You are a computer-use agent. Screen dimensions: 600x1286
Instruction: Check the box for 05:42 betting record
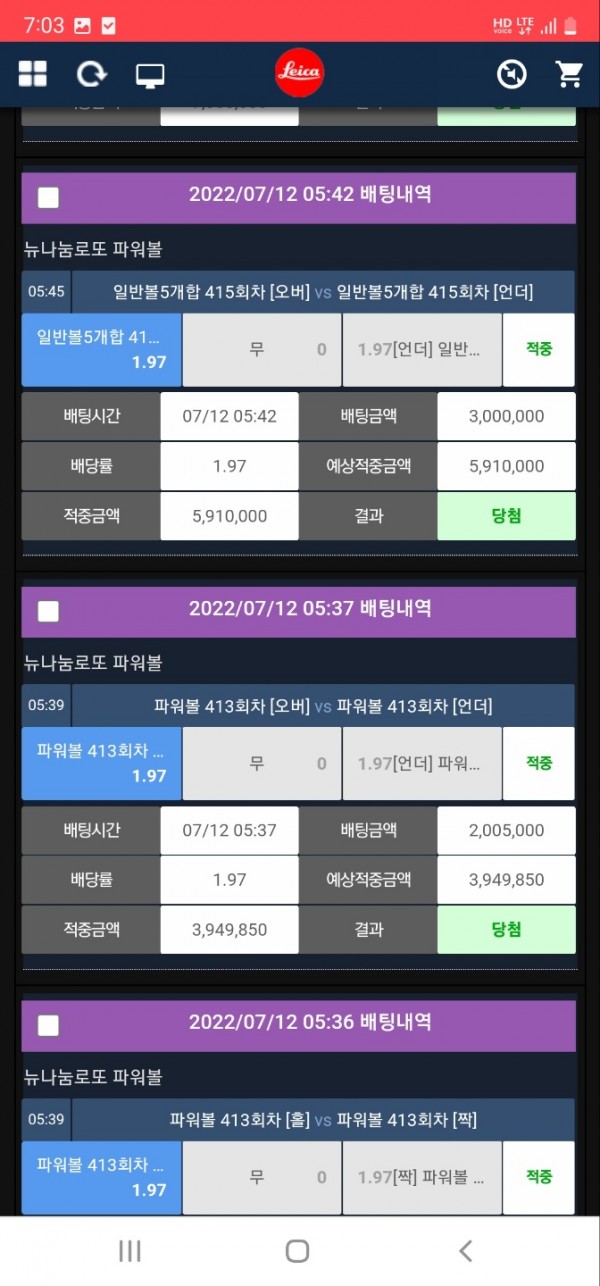tap(48, 197)
